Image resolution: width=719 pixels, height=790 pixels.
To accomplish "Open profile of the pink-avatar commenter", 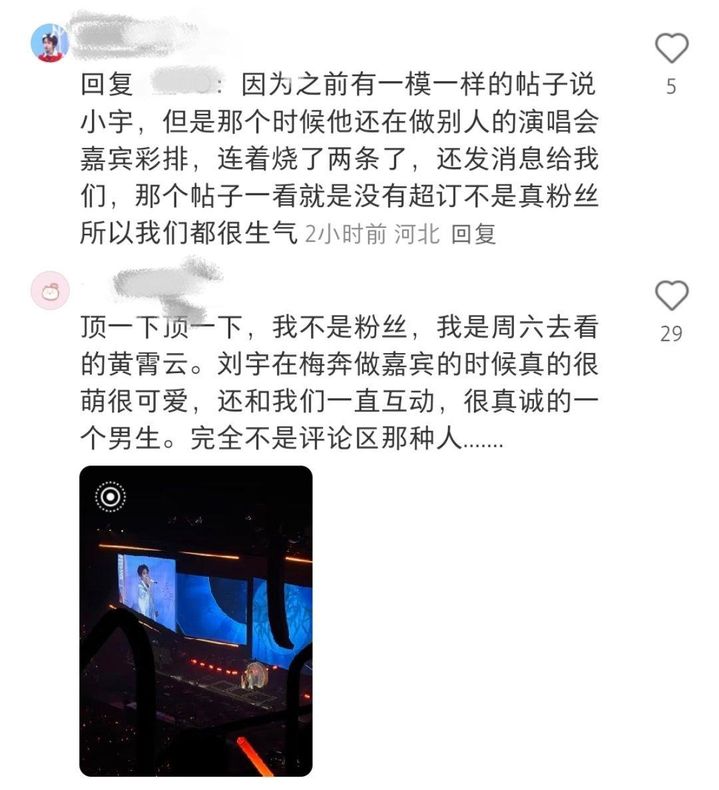I will click(x=49, y=290).
